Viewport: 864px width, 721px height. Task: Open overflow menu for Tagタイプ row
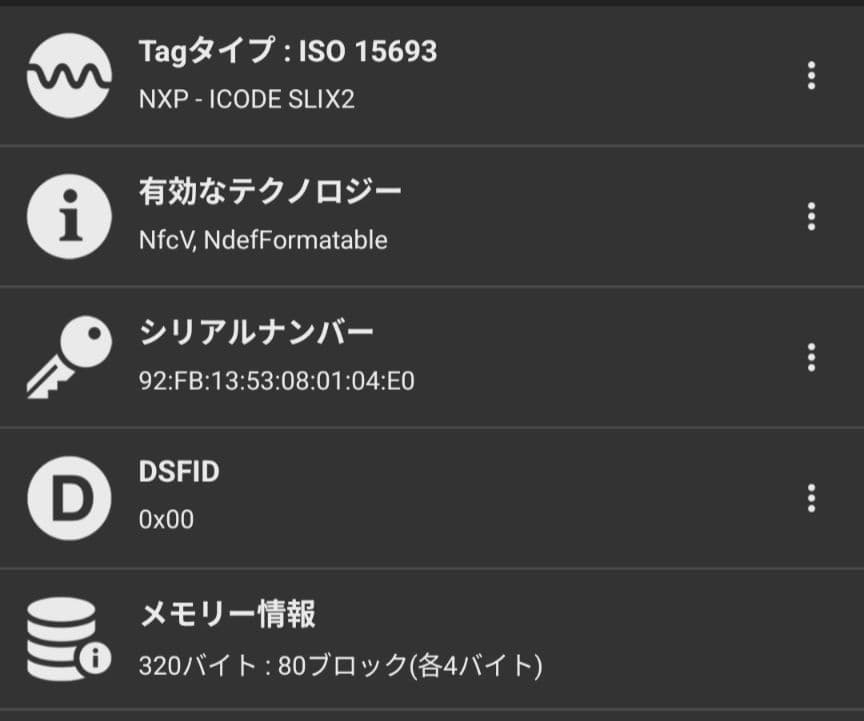[811, 75]
